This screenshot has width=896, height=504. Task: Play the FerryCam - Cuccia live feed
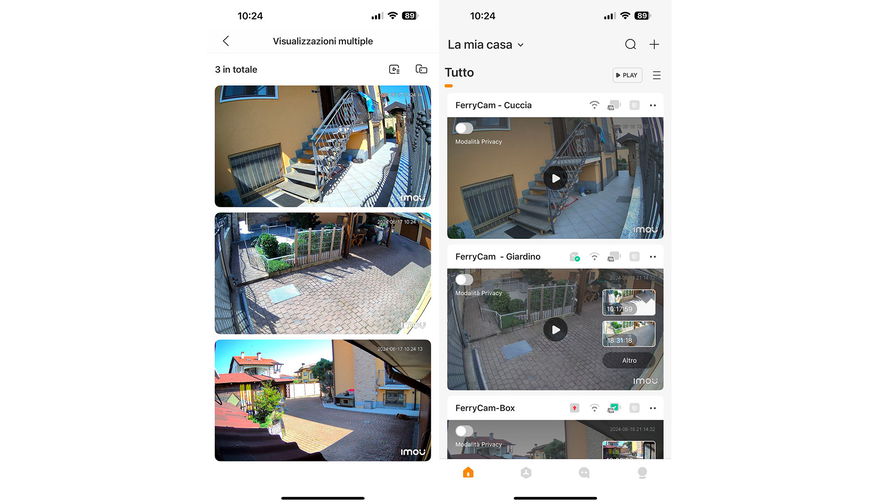[555, 178]
